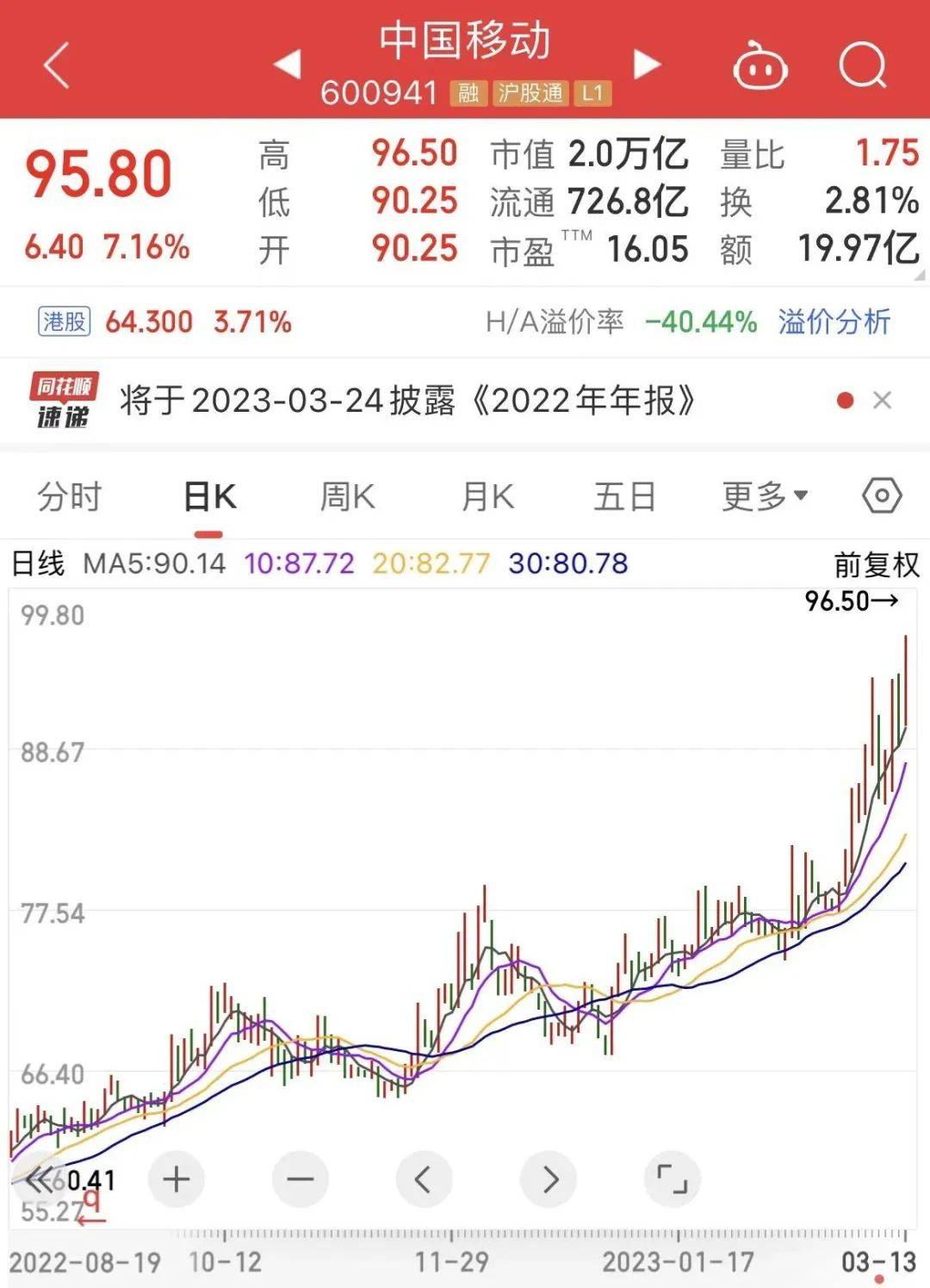This screenshot has width=930, height=1288.
Task: Expand the 更多 chart period dropdown
Action: [765, 497]
